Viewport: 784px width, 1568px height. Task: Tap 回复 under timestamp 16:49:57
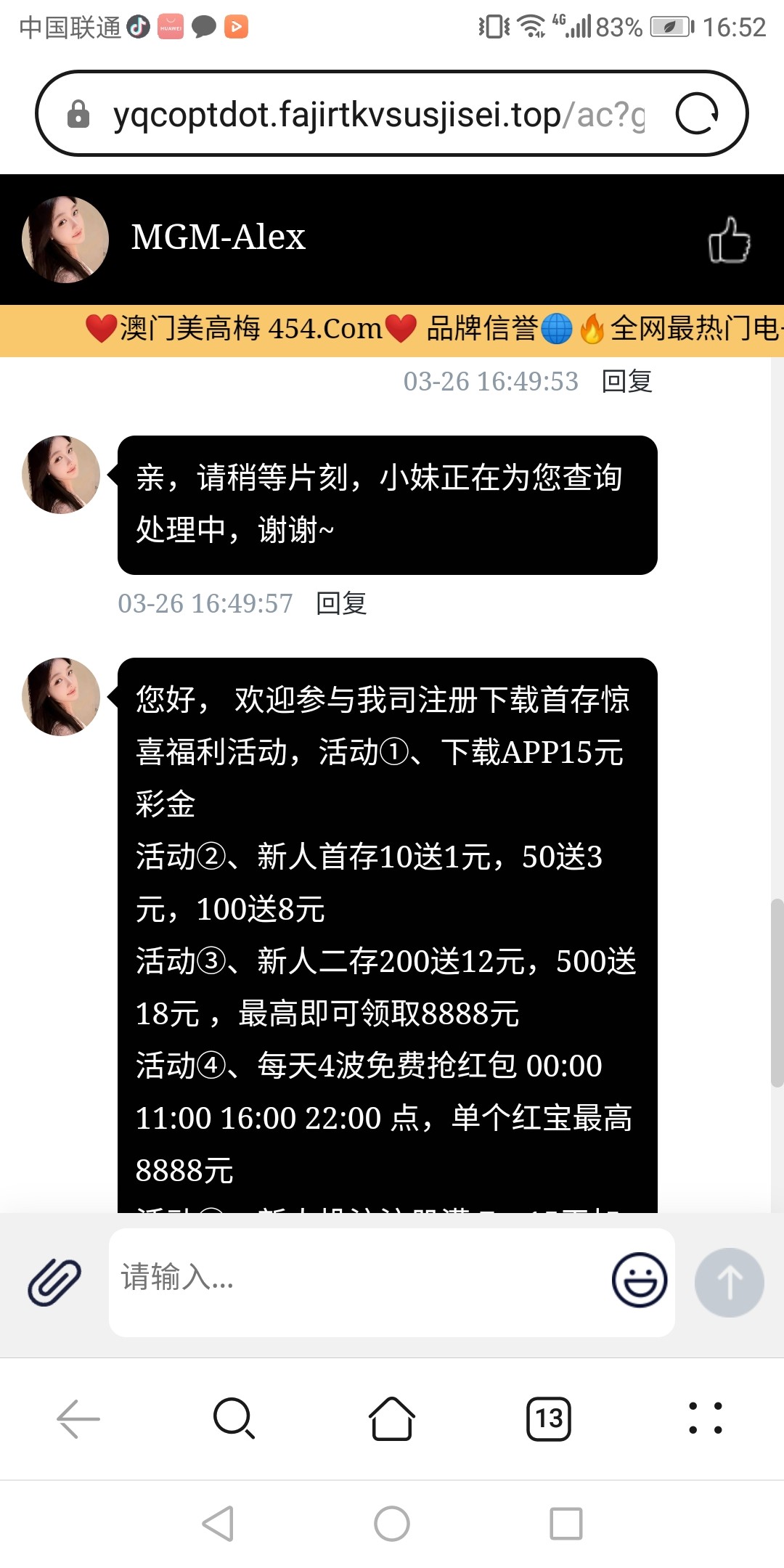[x=340, y=603]
